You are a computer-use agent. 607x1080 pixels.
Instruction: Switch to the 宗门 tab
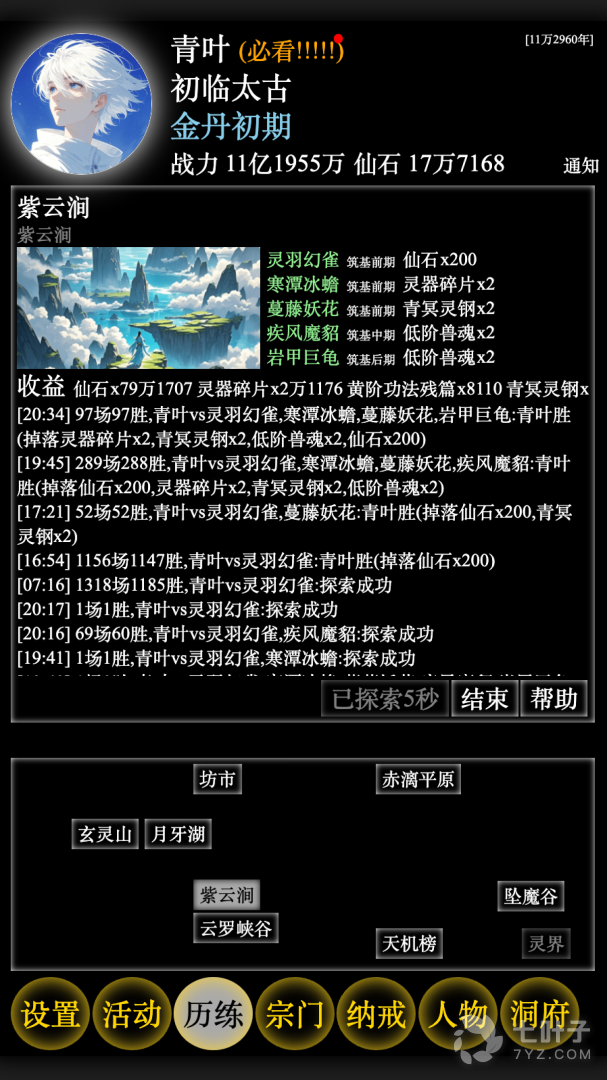point(295,1015)
